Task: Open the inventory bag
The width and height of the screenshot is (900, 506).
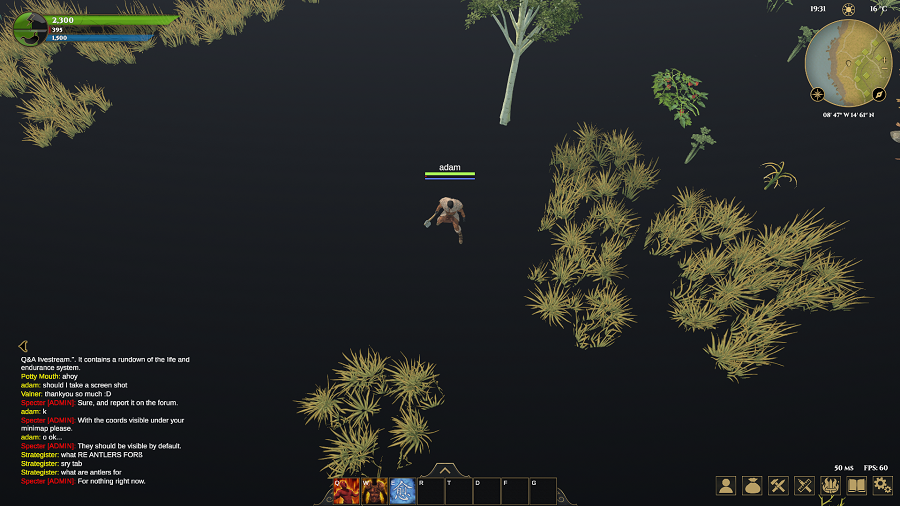Action: [x=752, y=485]
